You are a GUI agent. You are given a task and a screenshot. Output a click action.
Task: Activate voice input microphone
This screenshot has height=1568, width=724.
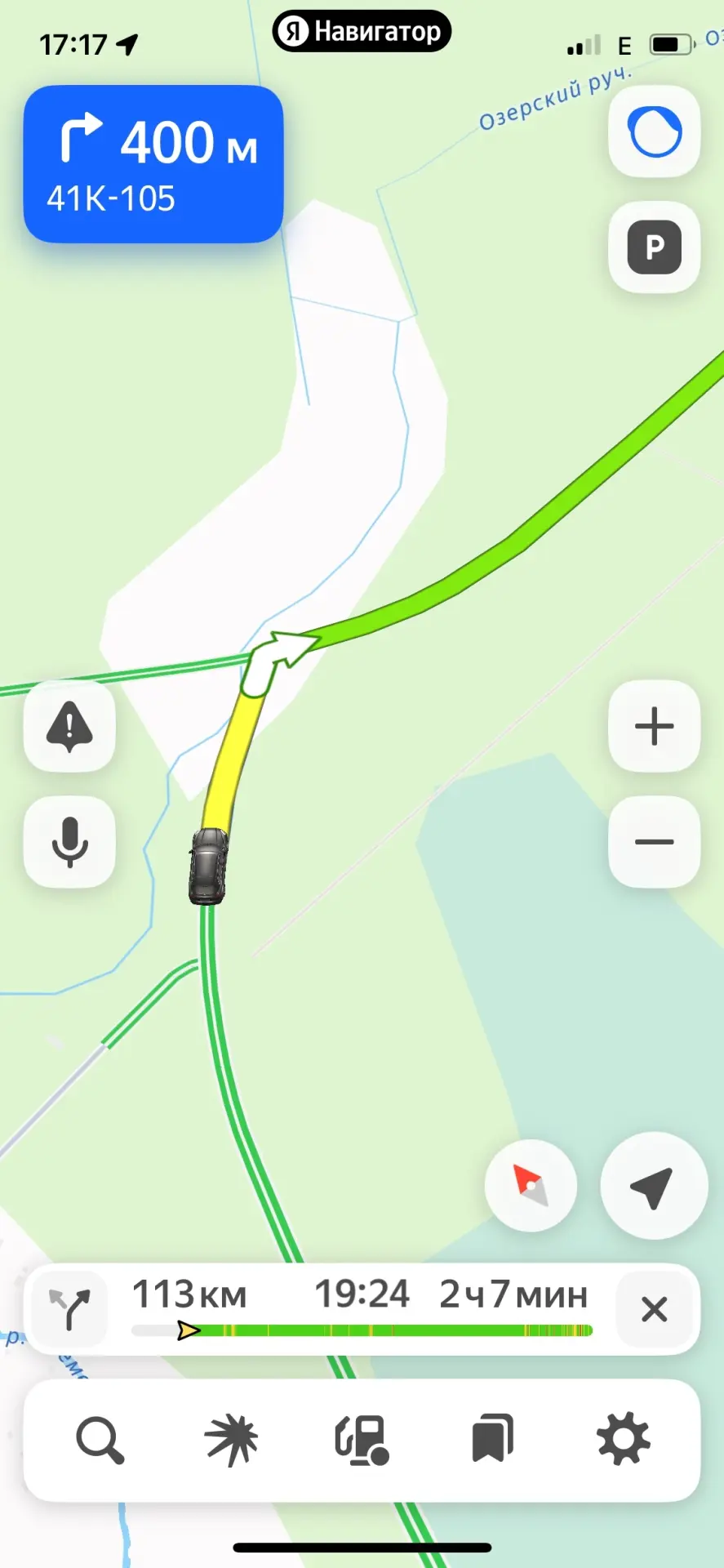click(69, 841)
